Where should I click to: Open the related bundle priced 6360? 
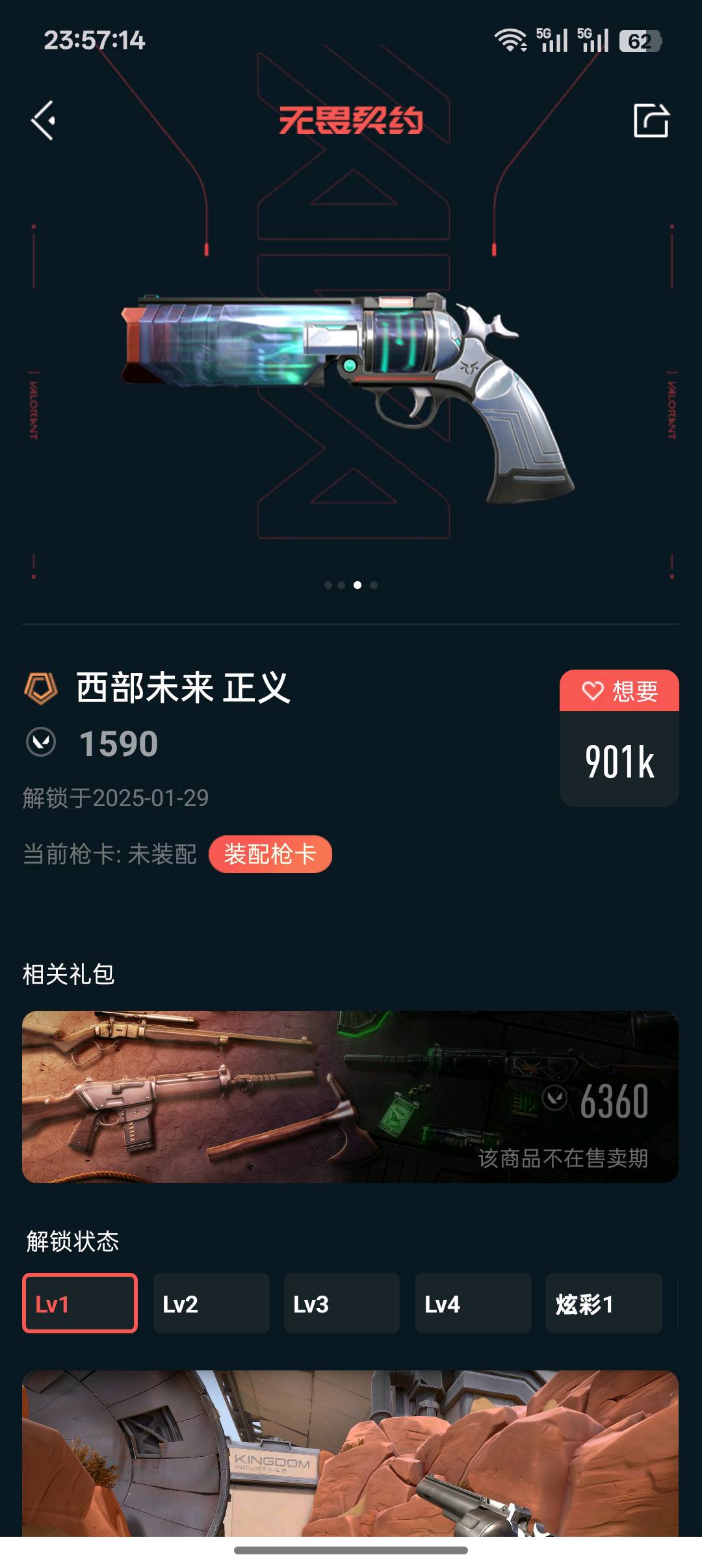(x=350, y=1097)
